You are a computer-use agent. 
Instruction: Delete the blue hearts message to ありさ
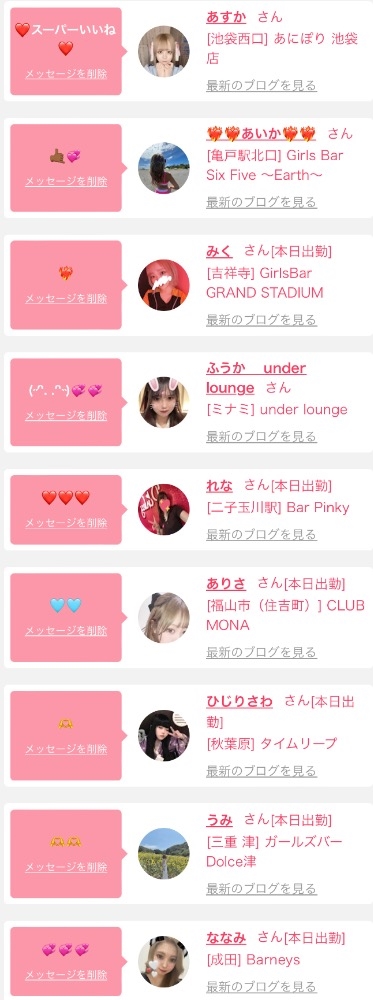point(66,631)
